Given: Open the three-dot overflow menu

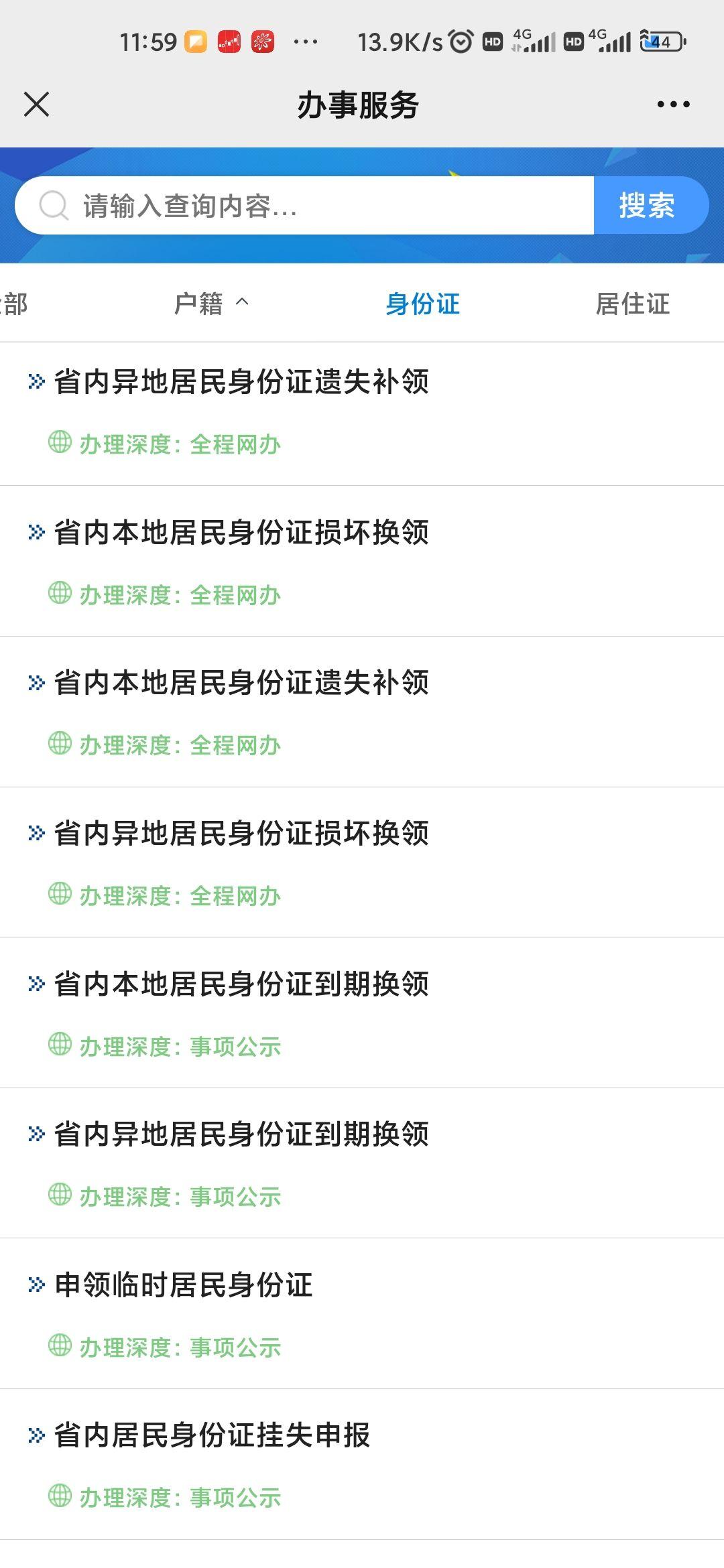Looking at the screenshot, I should [x=673, y=105].
